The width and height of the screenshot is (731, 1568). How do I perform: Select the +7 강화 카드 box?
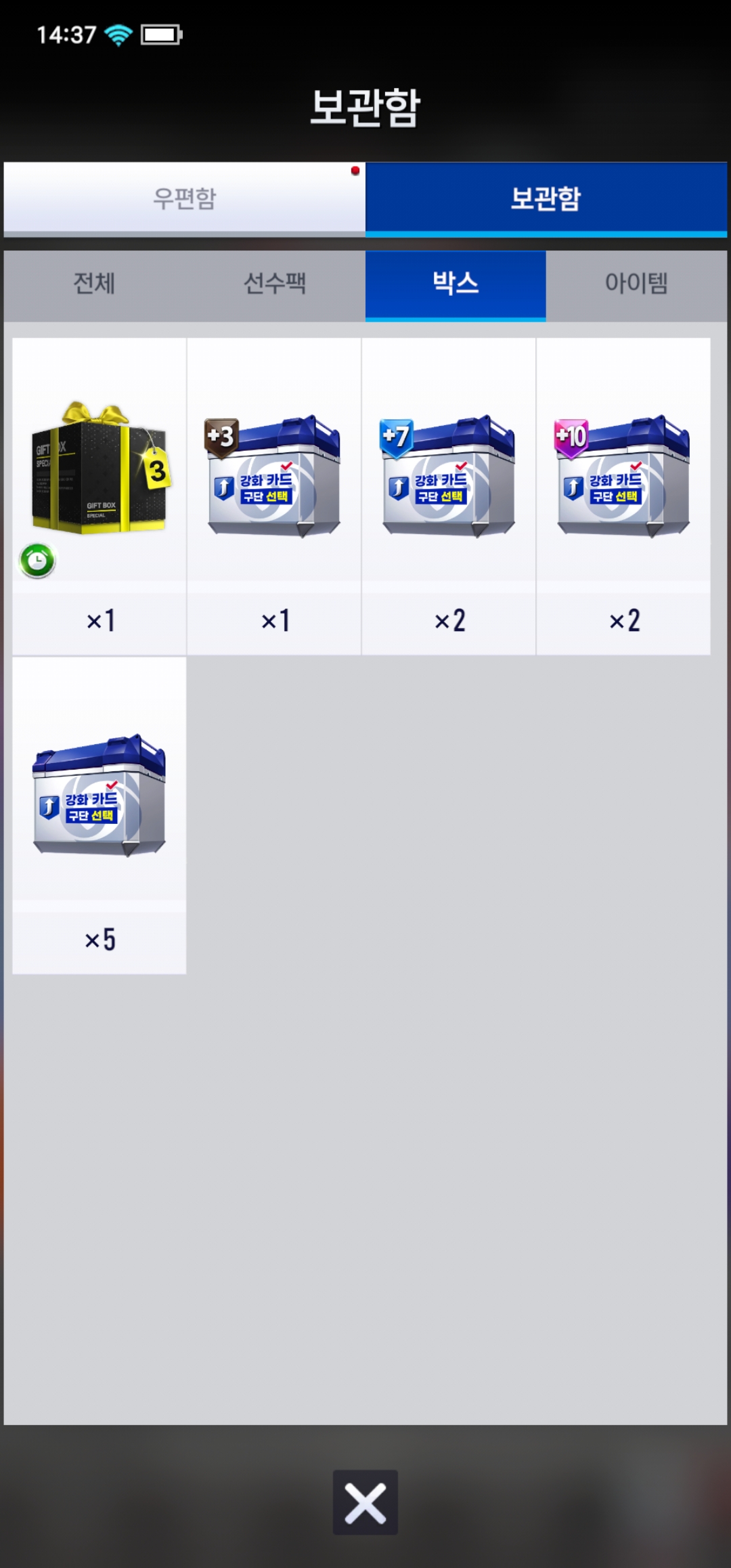pyautogui.click(x=449, y=496)
